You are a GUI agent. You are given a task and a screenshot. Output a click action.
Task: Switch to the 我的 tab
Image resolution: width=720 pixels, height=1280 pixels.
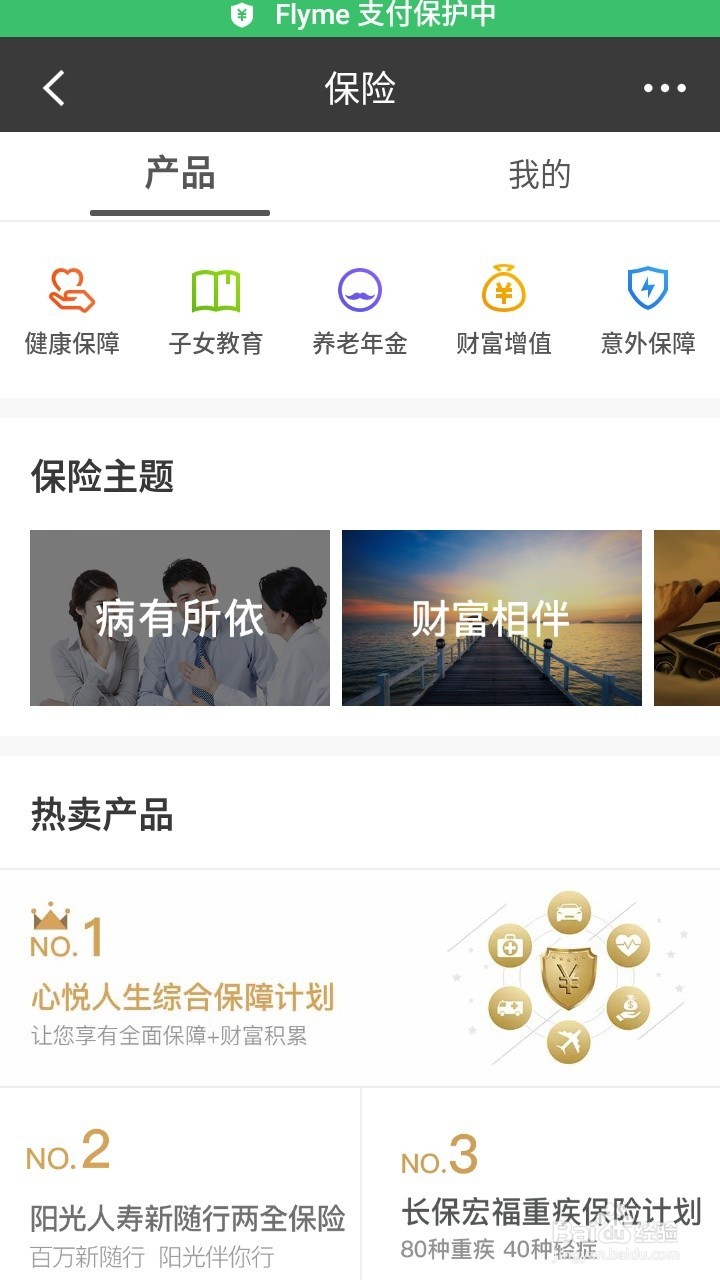click(x=540, y=175)
